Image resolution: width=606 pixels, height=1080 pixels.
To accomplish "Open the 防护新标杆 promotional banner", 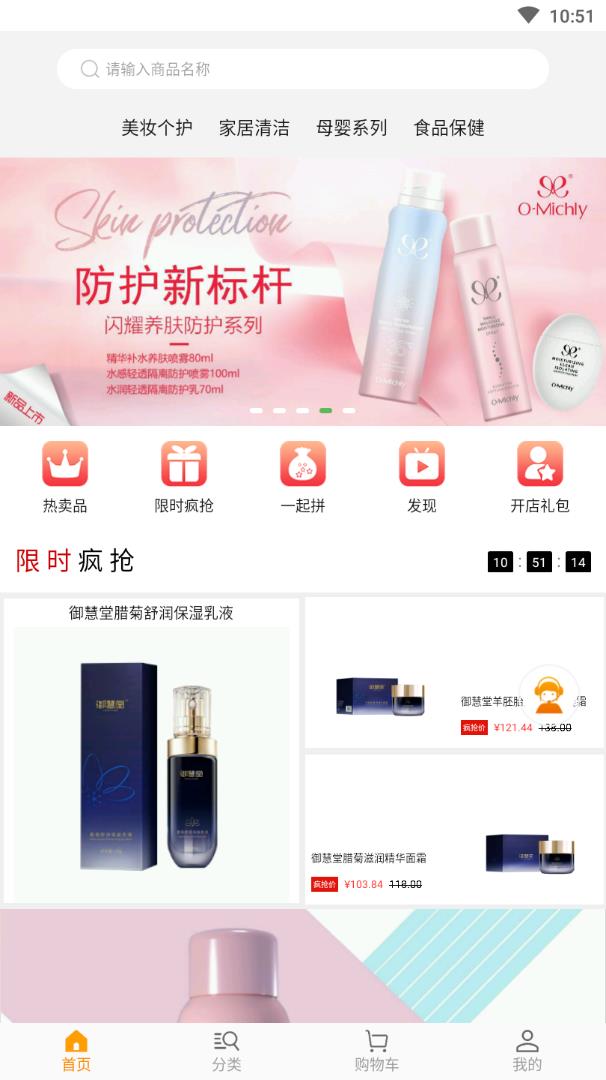I will [x=302, y=290].
